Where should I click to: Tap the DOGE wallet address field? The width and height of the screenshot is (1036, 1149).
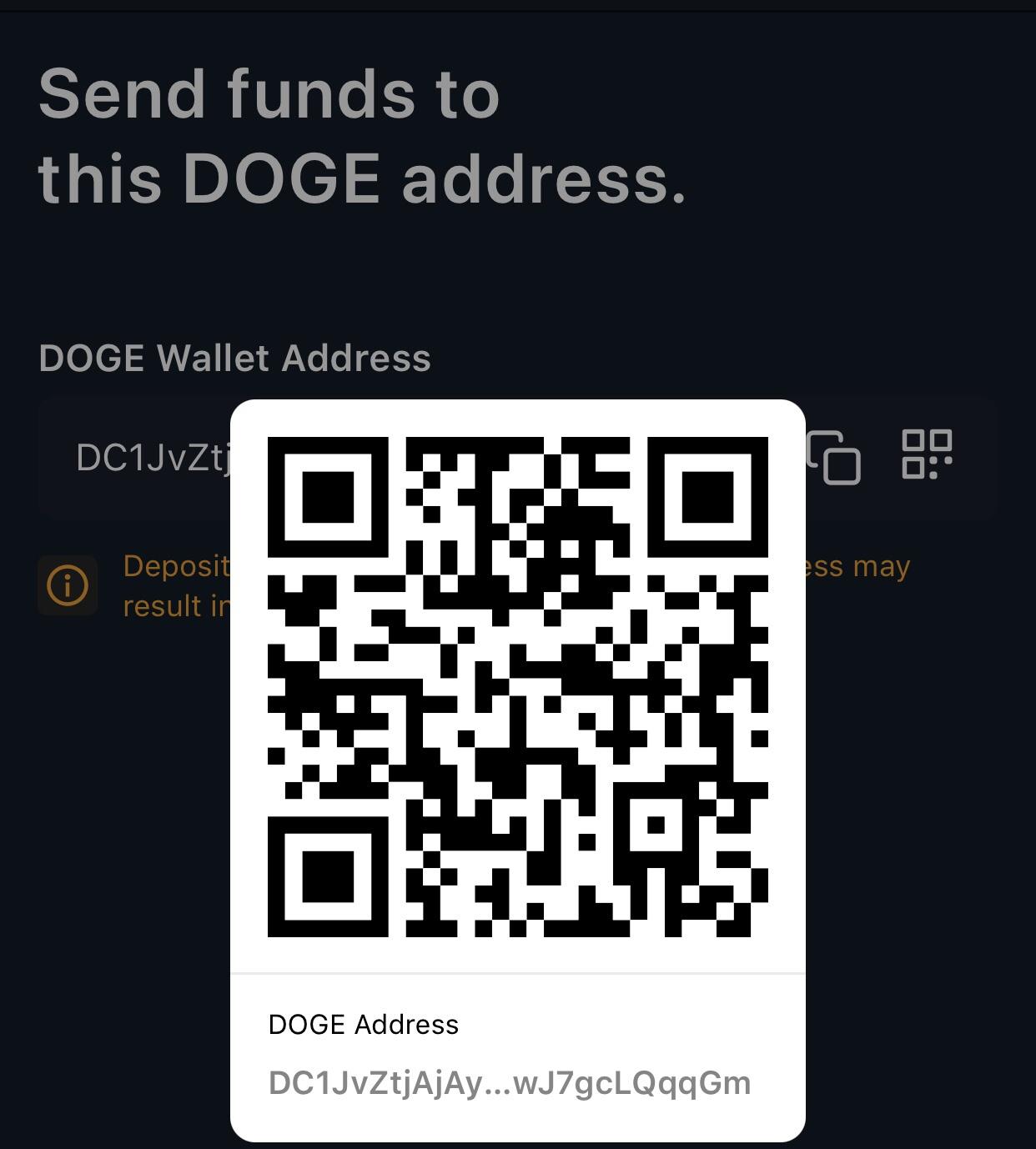(150, 458)
